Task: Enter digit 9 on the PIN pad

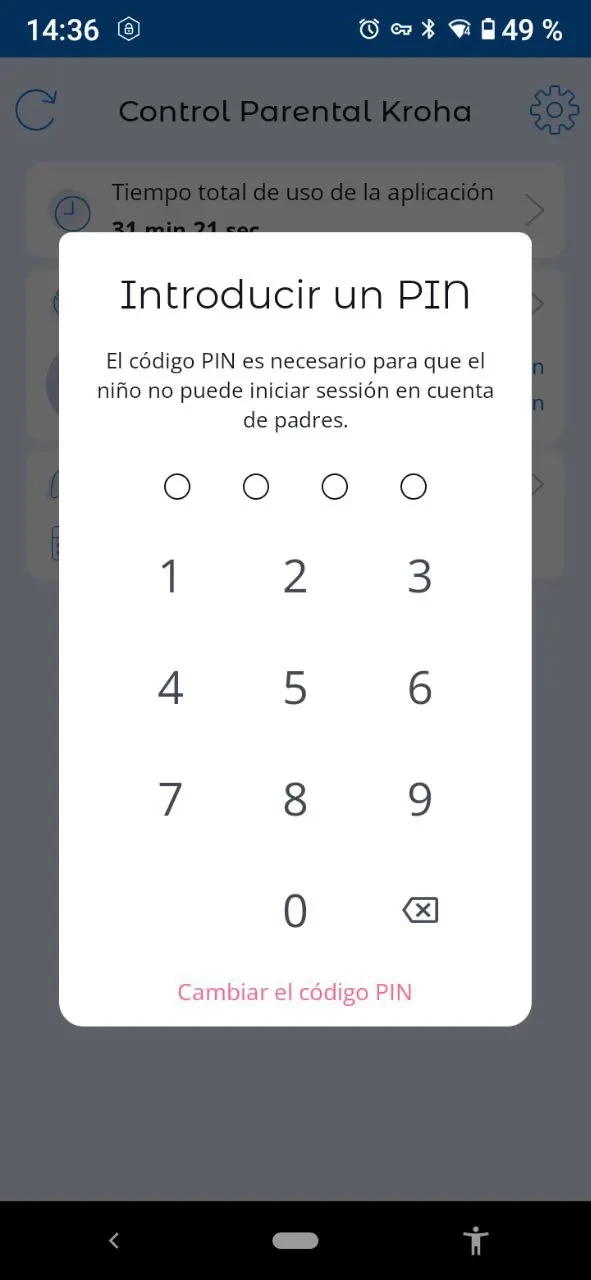Action: 420,800
